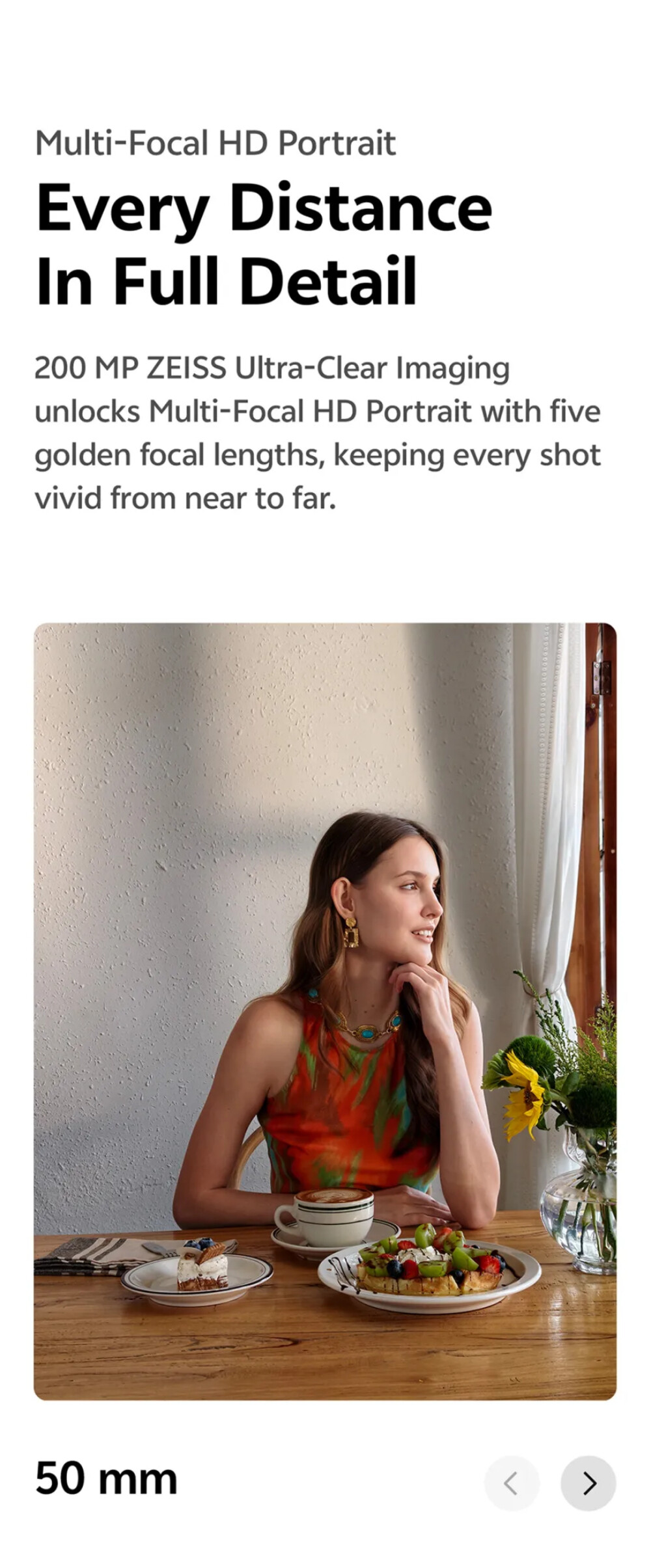Go back to the previous focal length photo
651x1568 pixels.
point(512,1483)
